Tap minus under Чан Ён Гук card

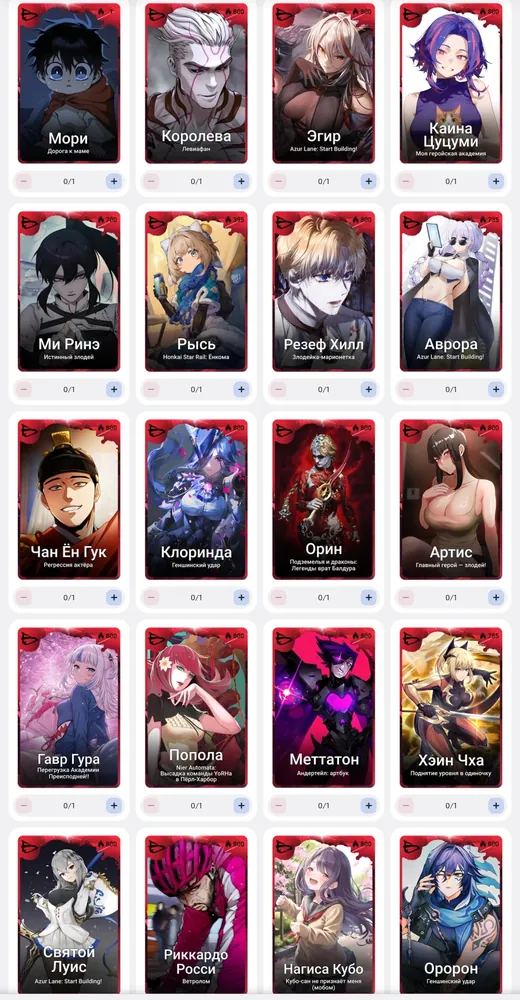point(24,598)
